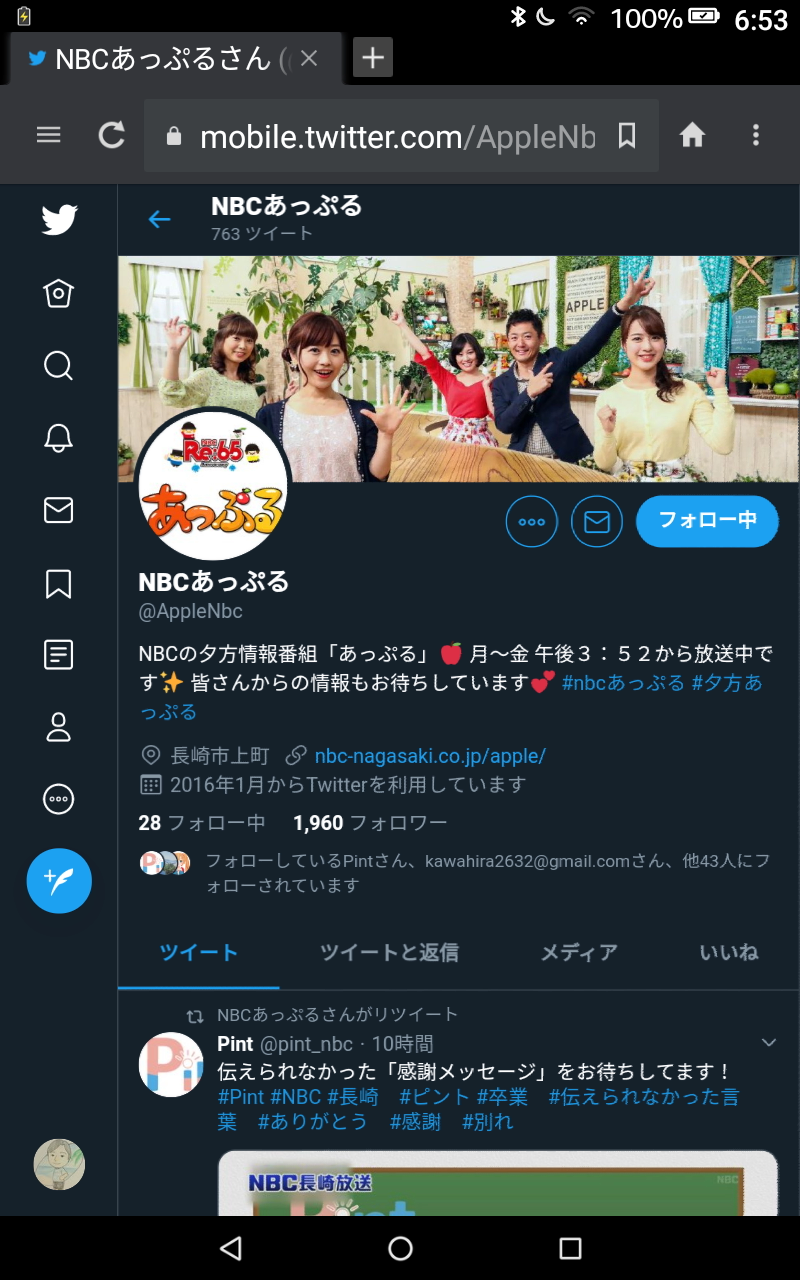
Task: Open the three-dot profile options button
Action: pyautogui.click(x=532, y=521)
